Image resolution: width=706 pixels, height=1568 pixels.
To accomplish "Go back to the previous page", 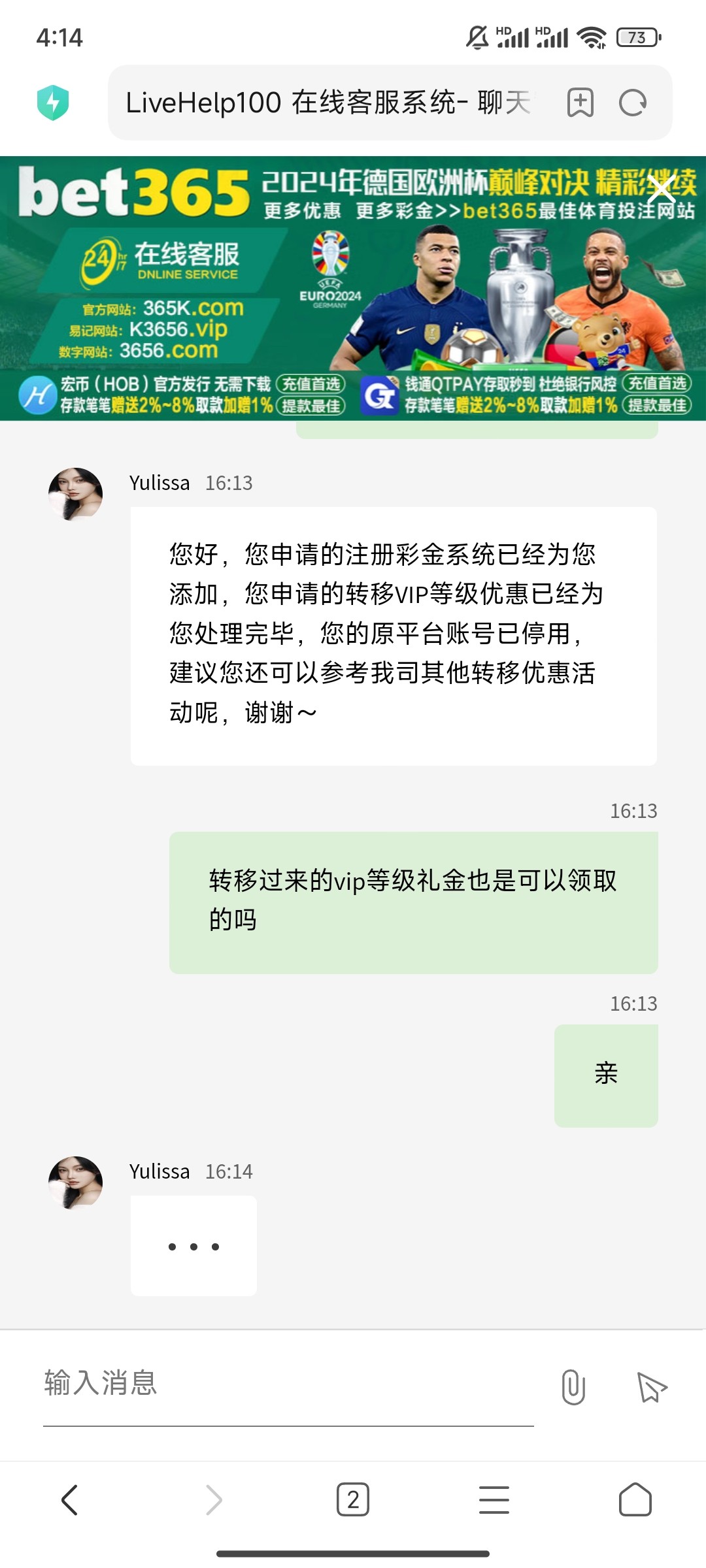I will coord(70,1499).
